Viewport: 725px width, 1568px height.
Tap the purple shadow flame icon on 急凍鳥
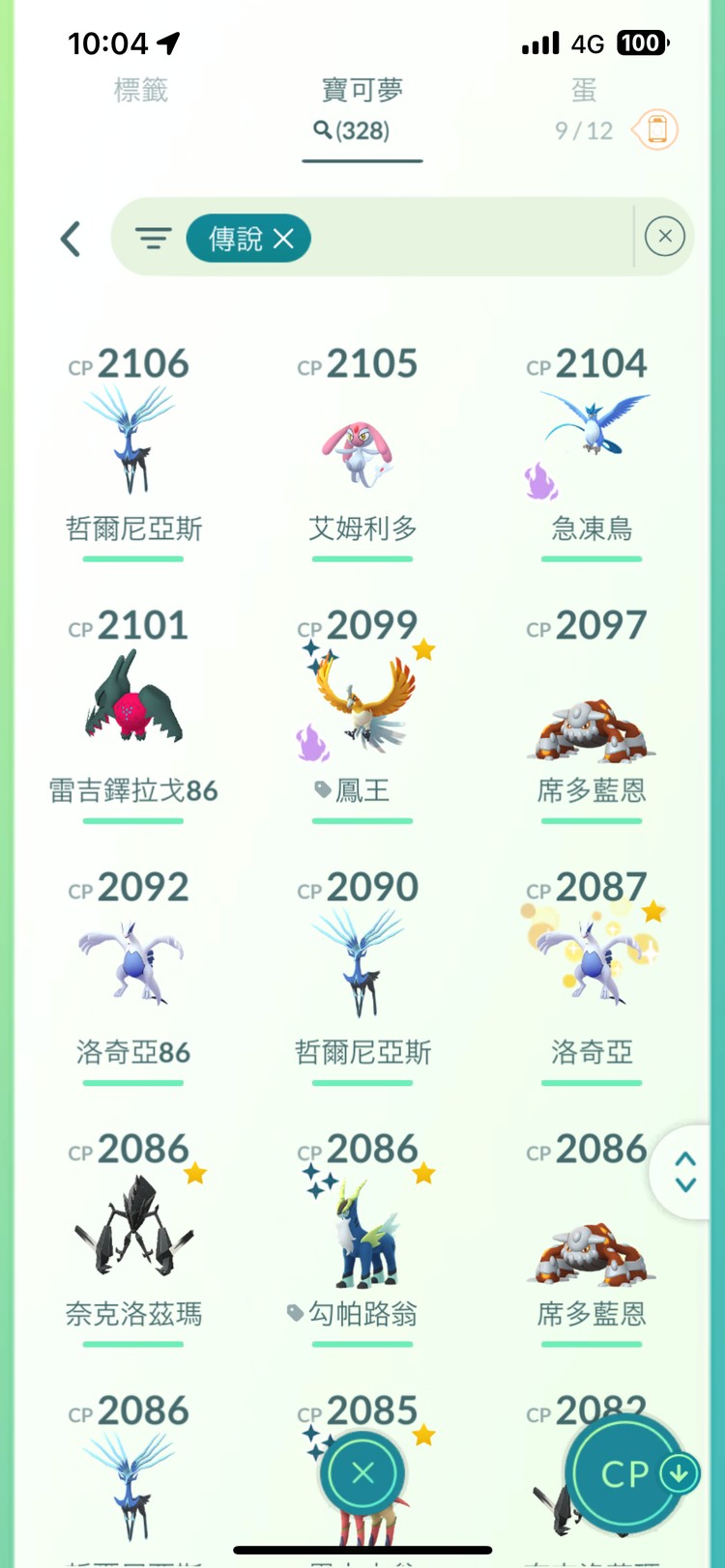click(x=542, y=482)
